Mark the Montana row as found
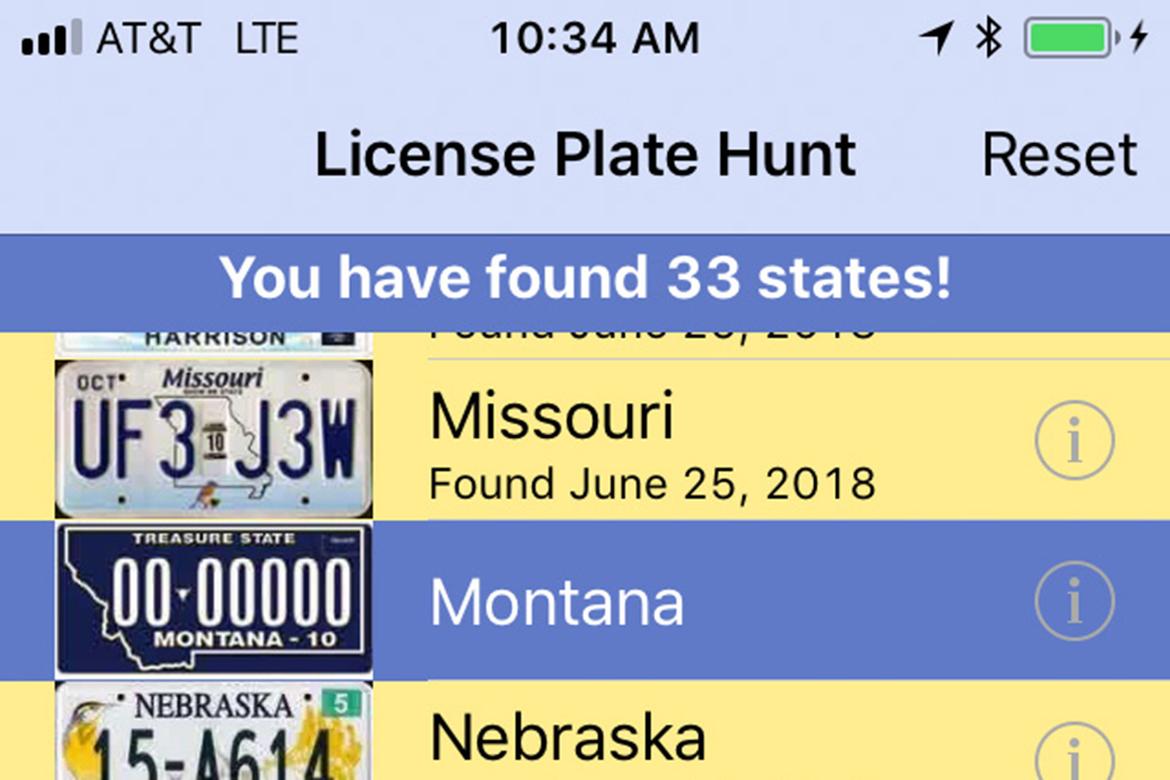The image size is (1170, 780). coord(650,601)
